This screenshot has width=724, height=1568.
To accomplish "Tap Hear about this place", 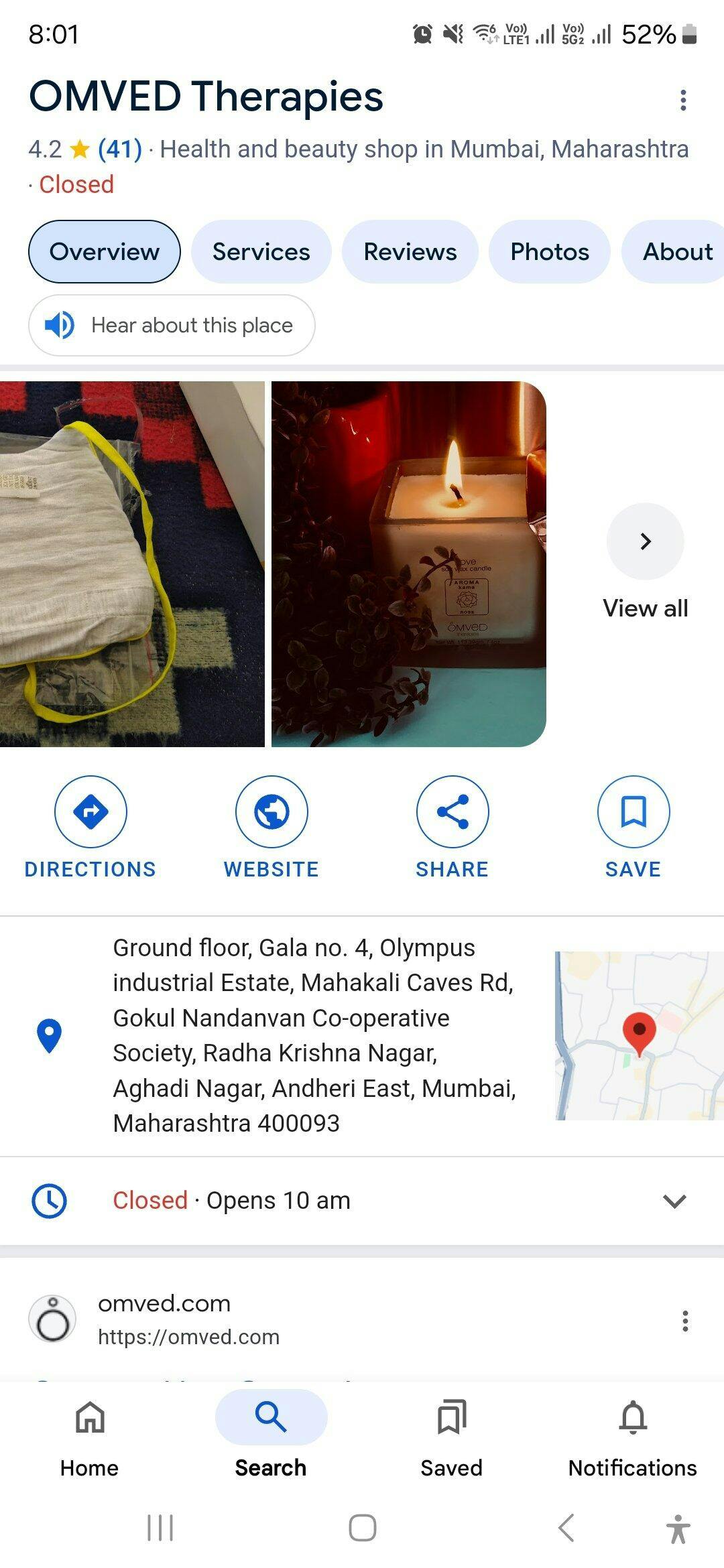I will pos(172,326).
